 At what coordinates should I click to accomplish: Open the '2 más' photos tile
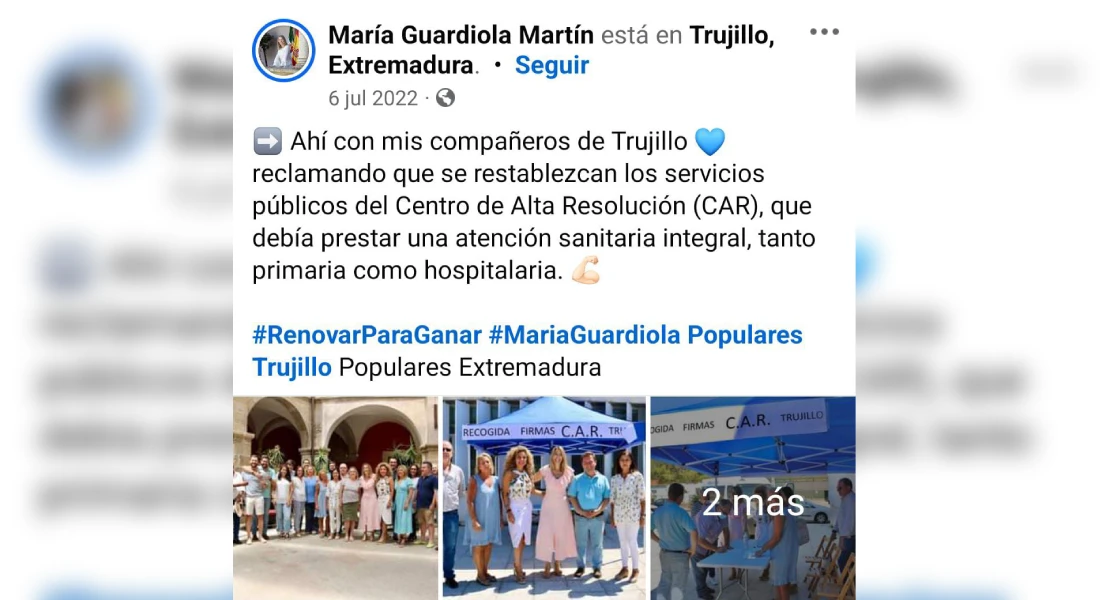point(752,497)
